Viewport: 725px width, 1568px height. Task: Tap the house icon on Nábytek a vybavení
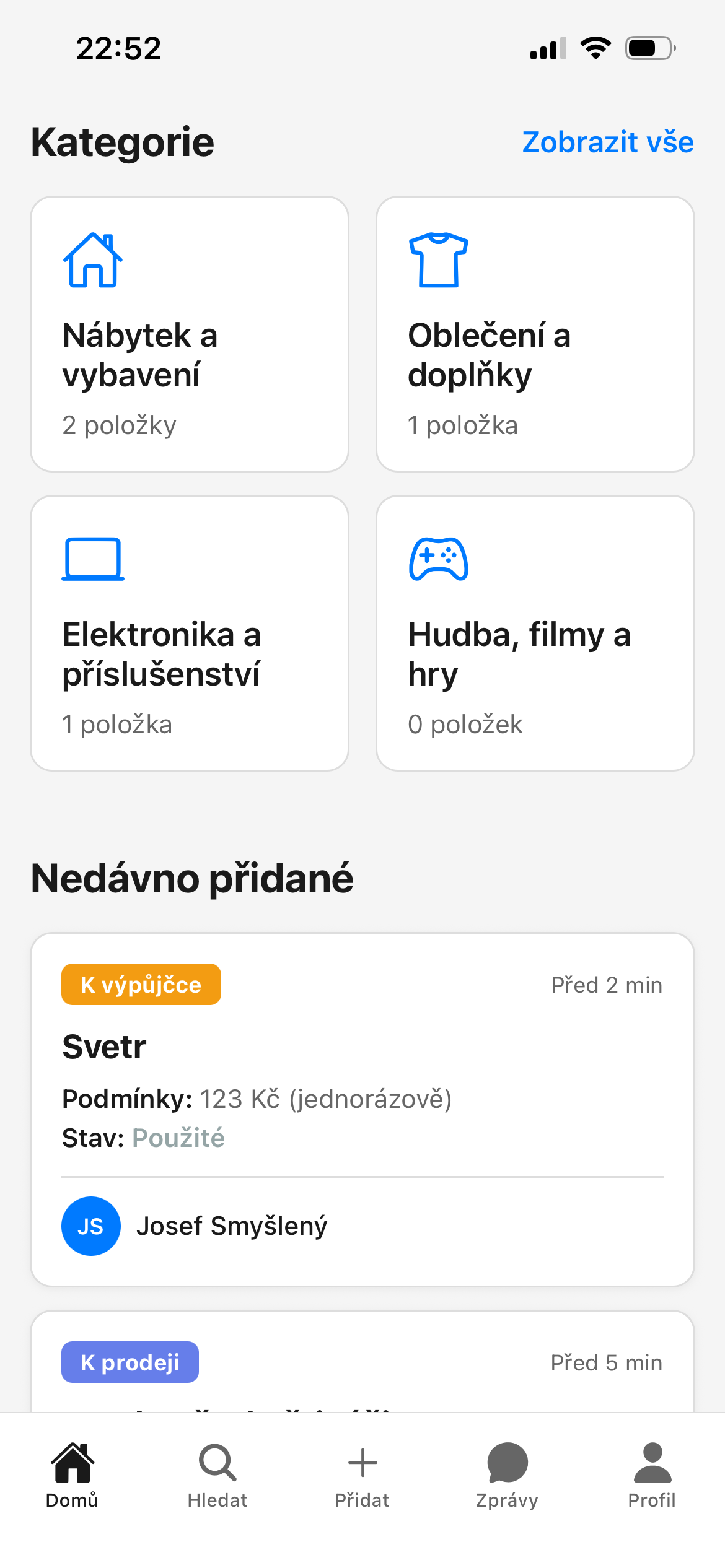coord(92,260)
